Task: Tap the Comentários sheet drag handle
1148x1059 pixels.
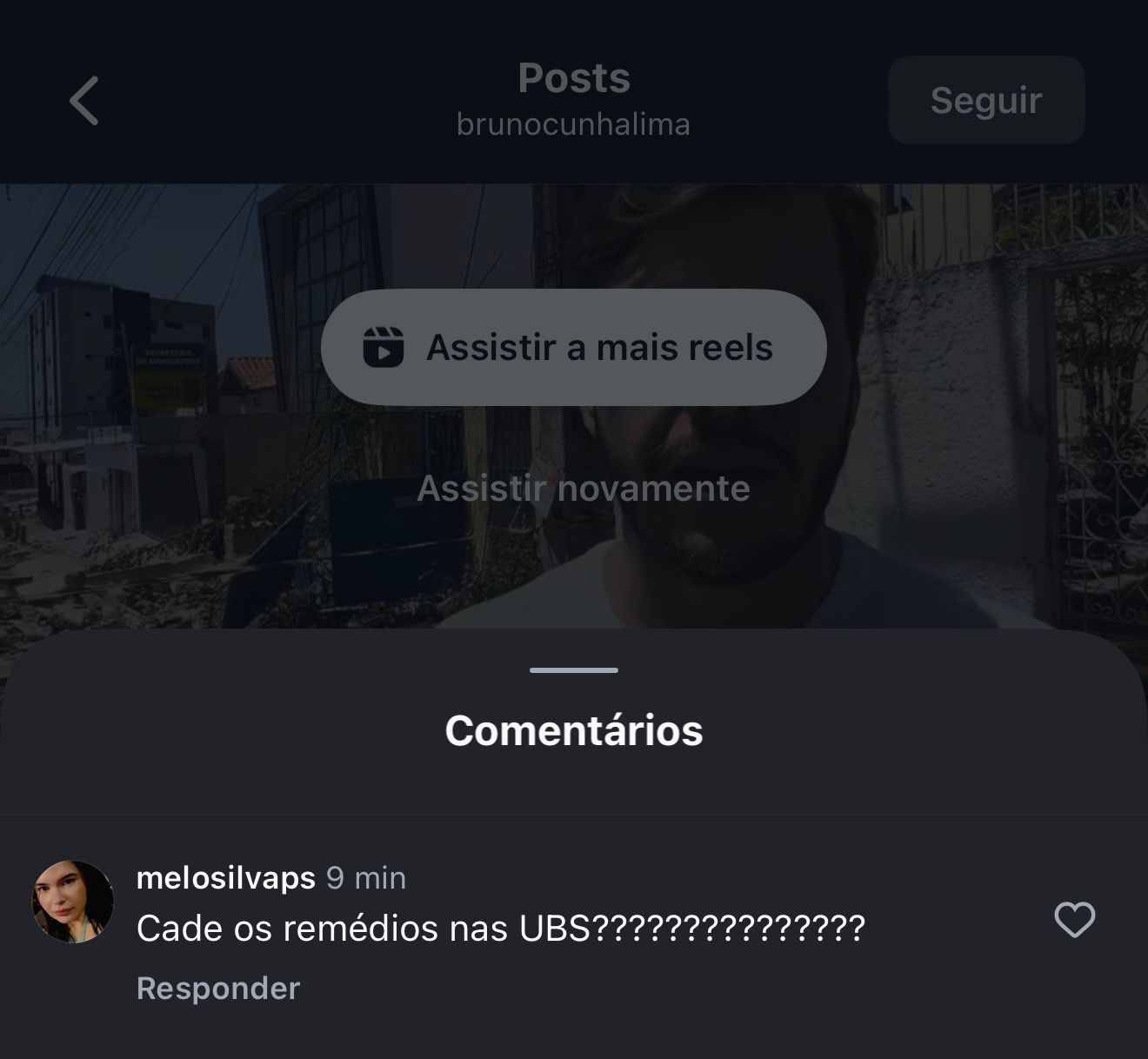Action: coord(573,670)
